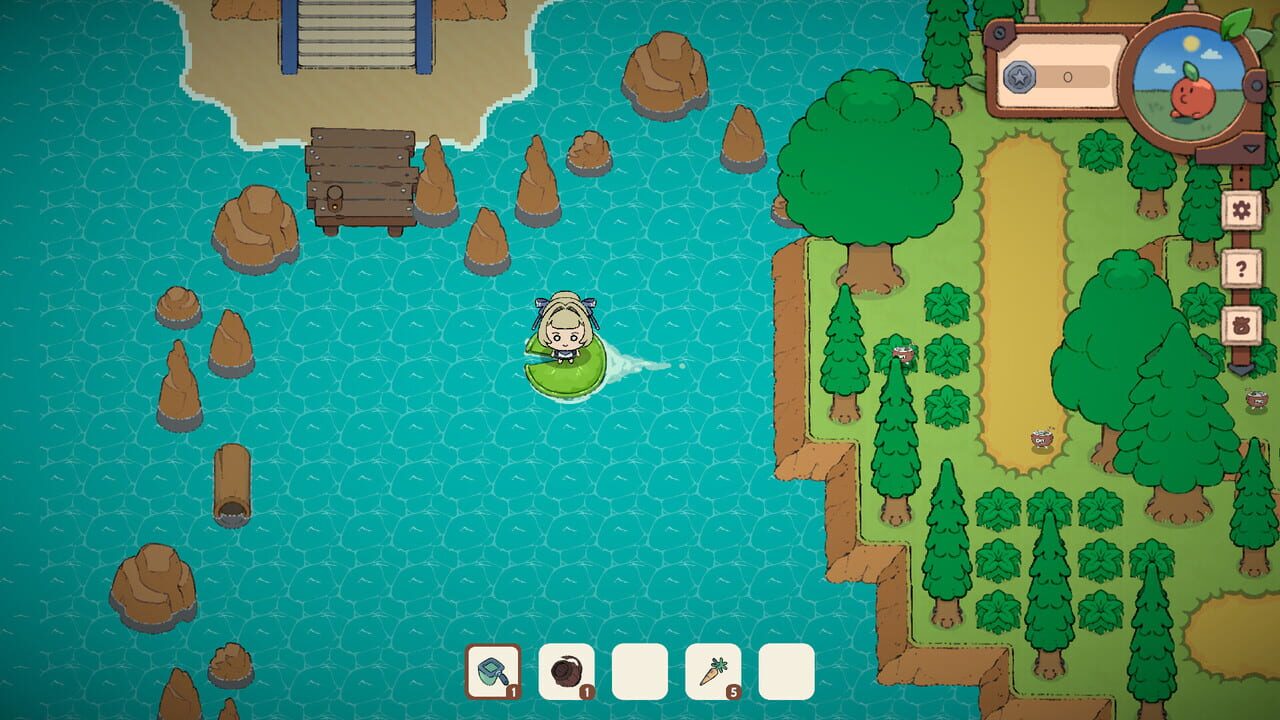Select the last empty hotbar slot
The width and height of the screenshot is (1280, 720).
coord(786,671)
